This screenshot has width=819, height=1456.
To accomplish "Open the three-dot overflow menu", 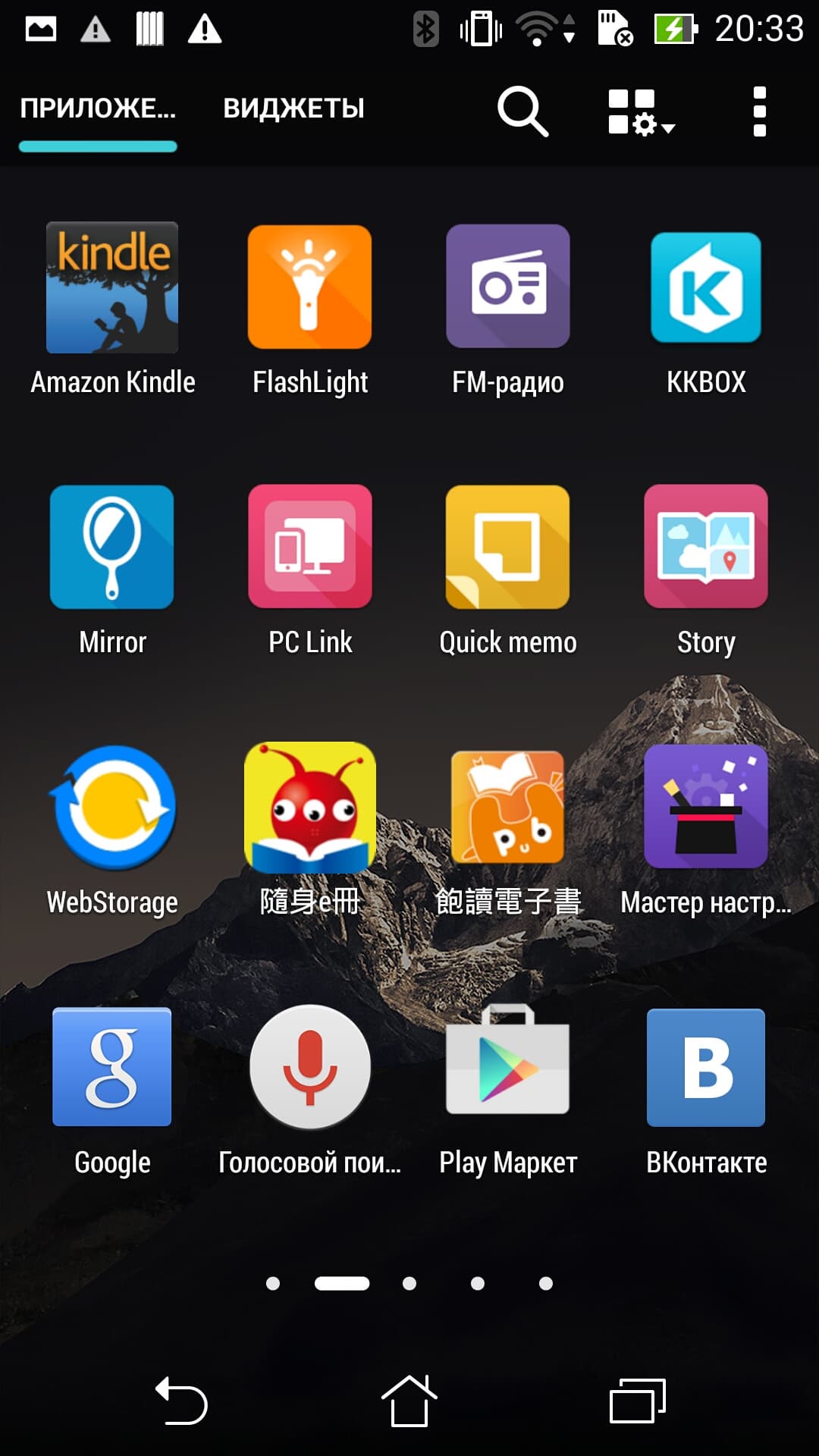I will click(759, 111).
